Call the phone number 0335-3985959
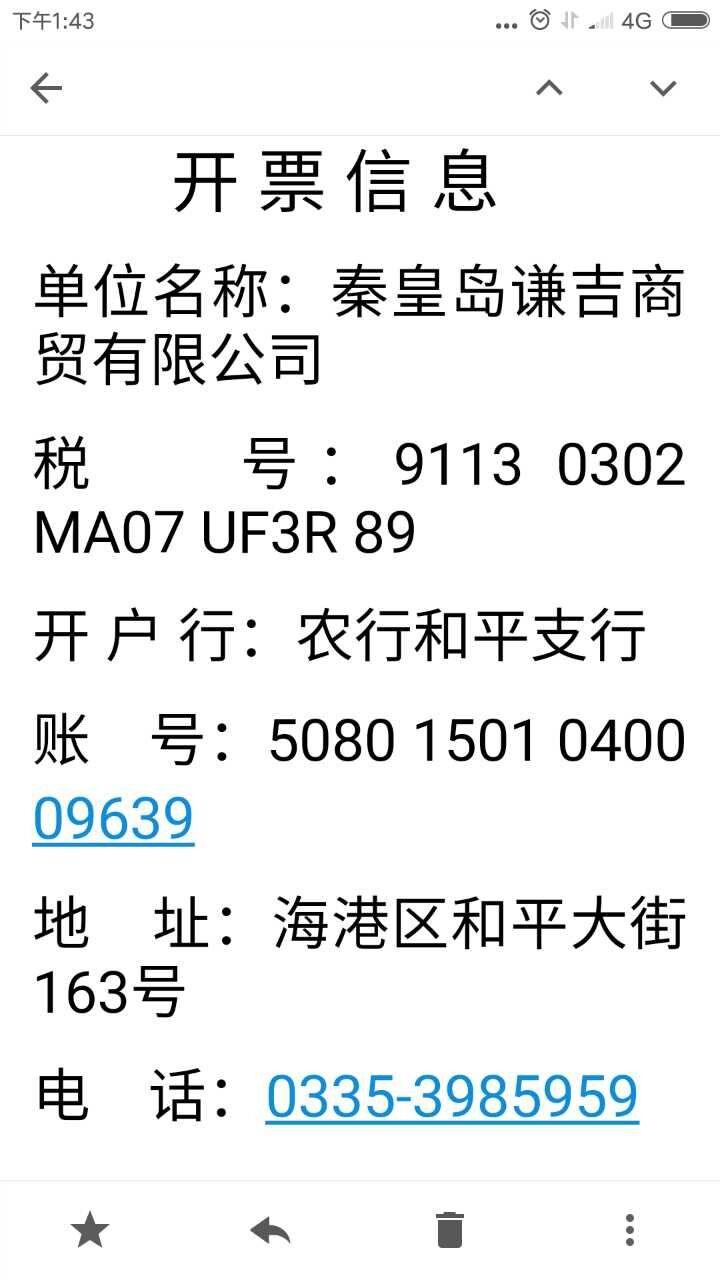Image resolution: width=720 pixels, height=1280 pixels. pyautogui.click(x=452, y=1096)
